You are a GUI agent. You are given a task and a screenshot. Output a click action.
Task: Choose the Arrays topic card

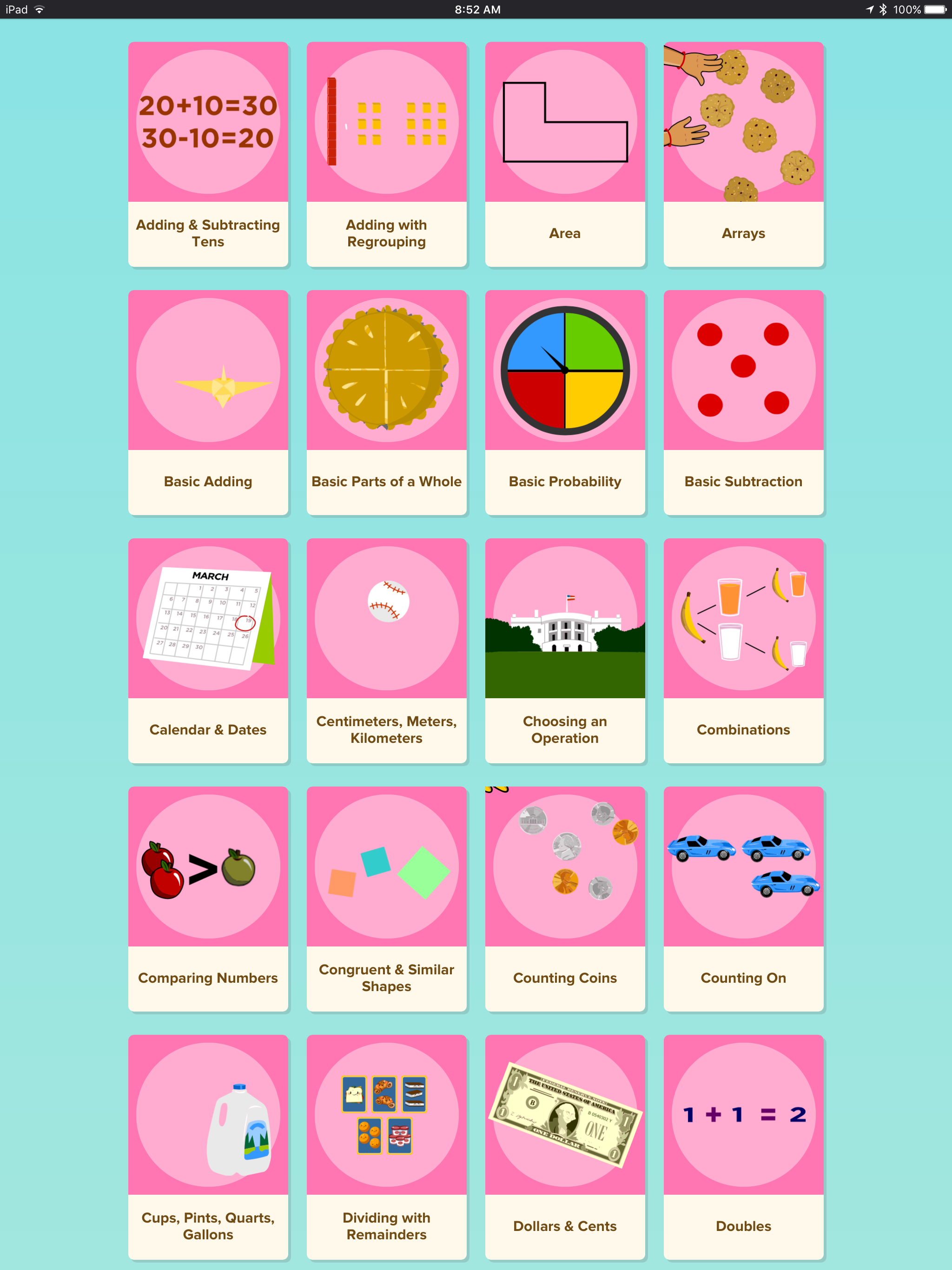pos(743,154)
